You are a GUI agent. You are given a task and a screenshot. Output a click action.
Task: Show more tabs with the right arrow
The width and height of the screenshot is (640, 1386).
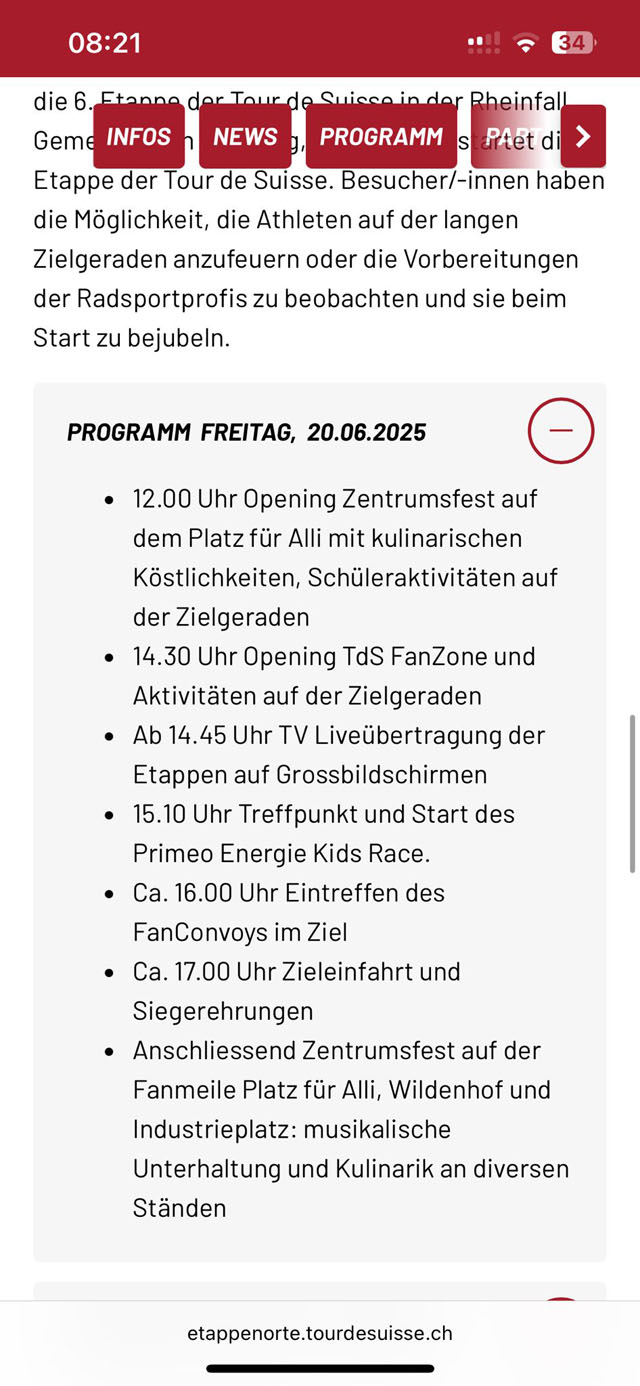tap(583, 137)
